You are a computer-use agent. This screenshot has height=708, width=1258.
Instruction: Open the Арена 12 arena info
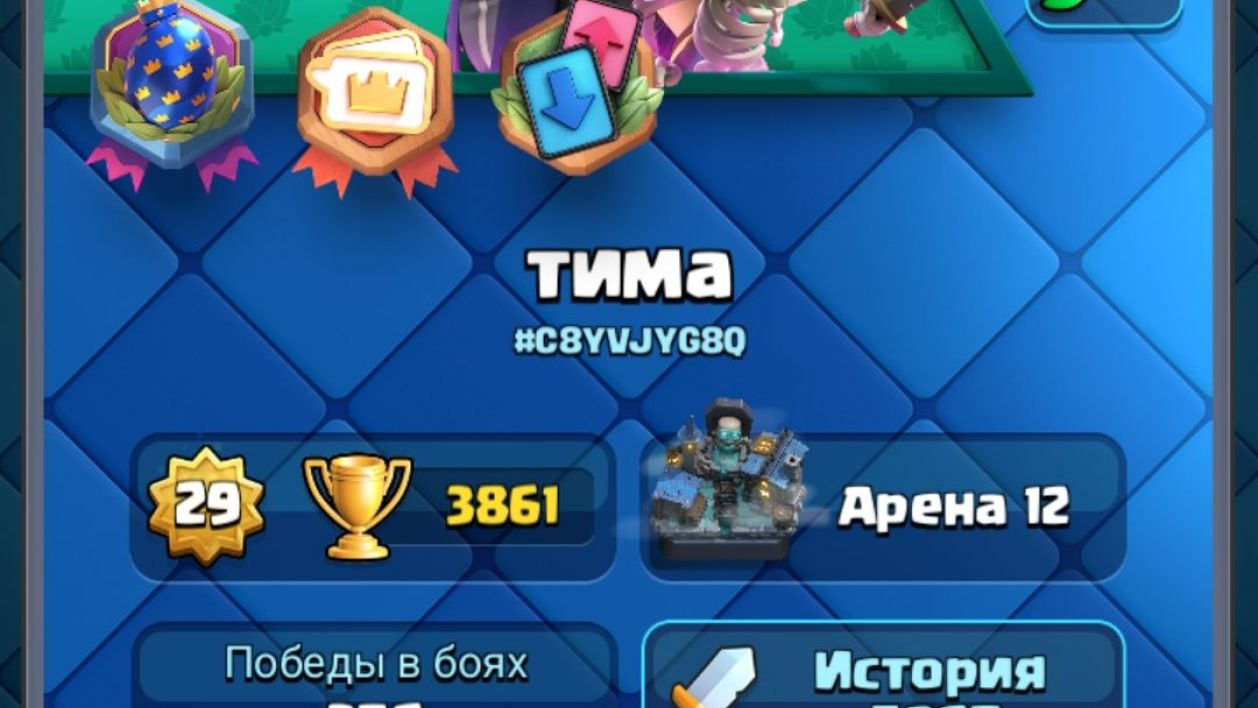pyautogui.click(x=883, y=507)
